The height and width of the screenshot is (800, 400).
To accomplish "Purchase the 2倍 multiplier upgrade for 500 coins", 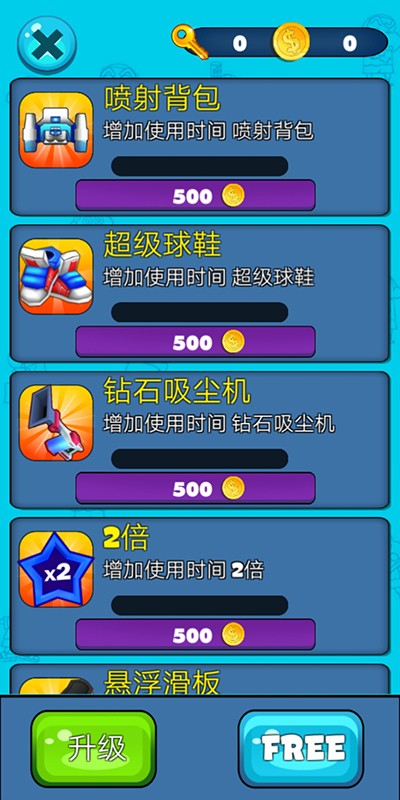I will coord(195,635).
